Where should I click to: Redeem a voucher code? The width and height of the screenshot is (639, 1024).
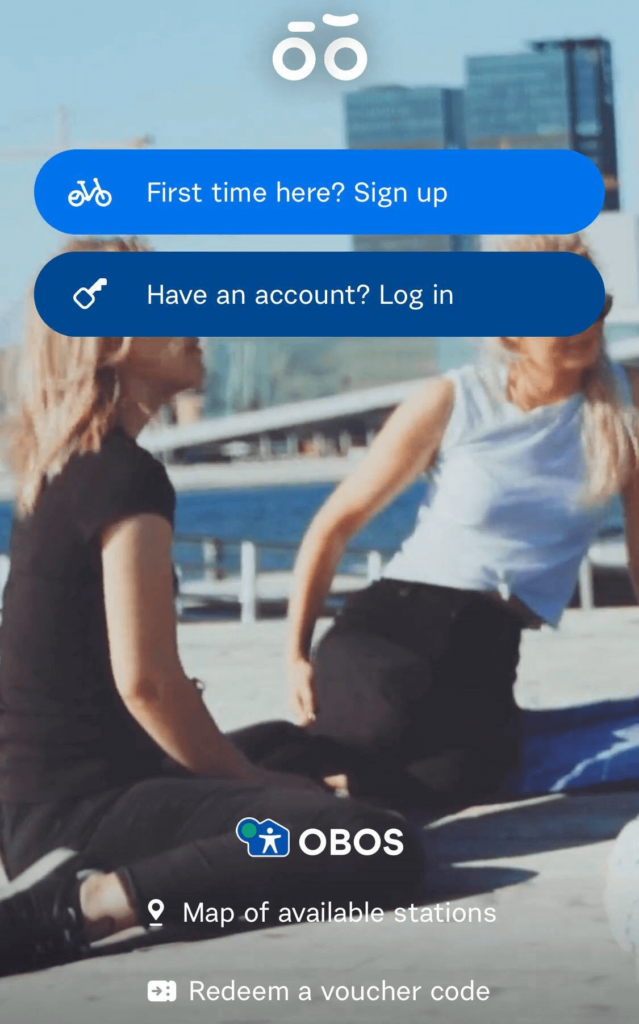click(320, 991)
